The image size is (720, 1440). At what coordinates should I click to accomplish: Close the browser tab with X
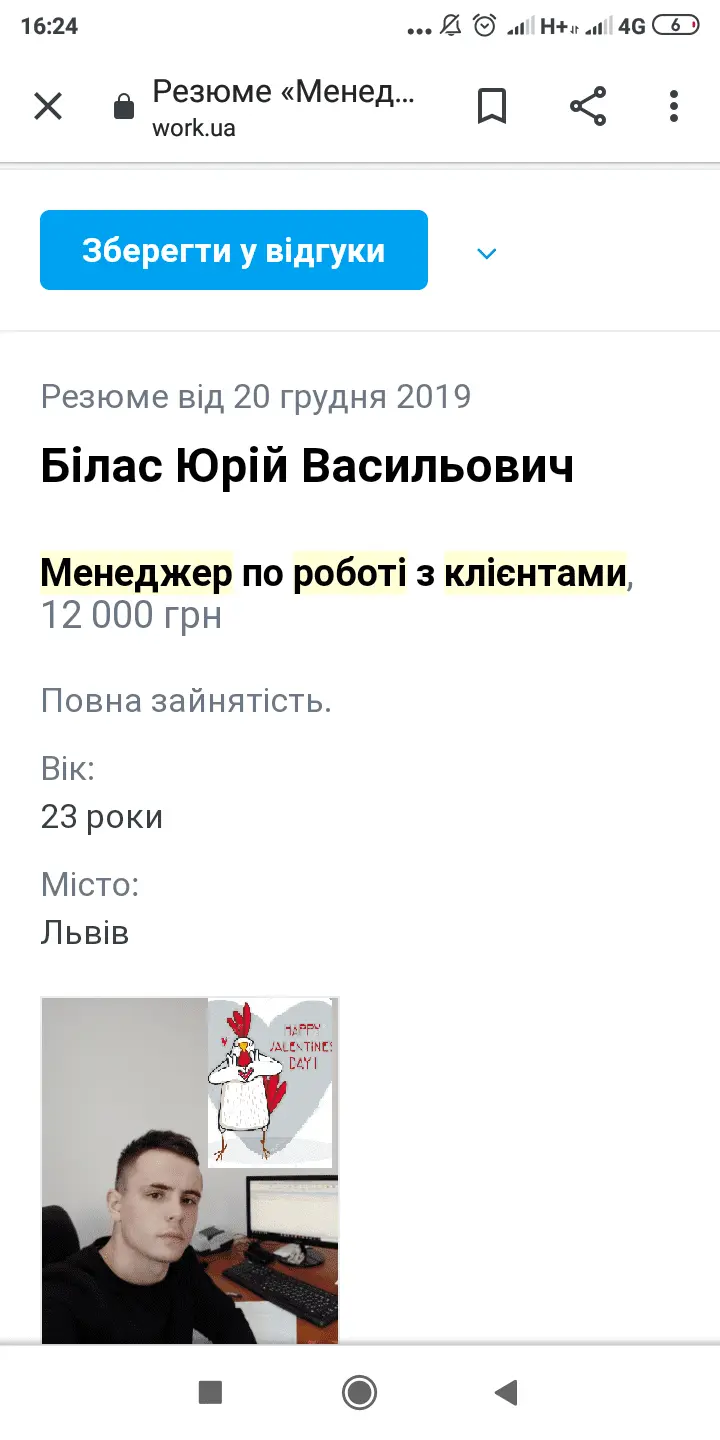pos(48,106)
